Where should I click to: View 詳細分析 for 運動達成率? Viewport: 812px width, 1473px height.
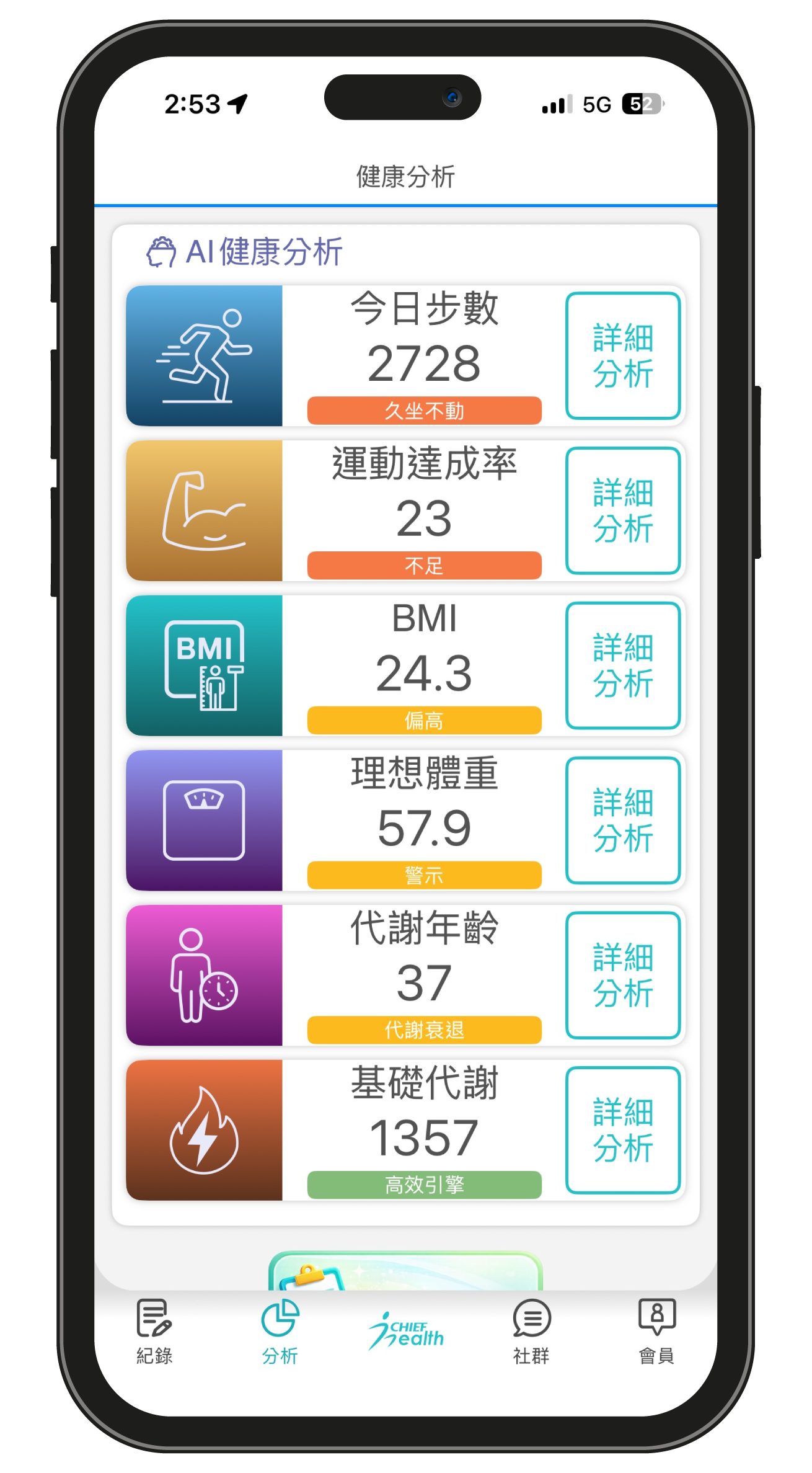point(623,510)
